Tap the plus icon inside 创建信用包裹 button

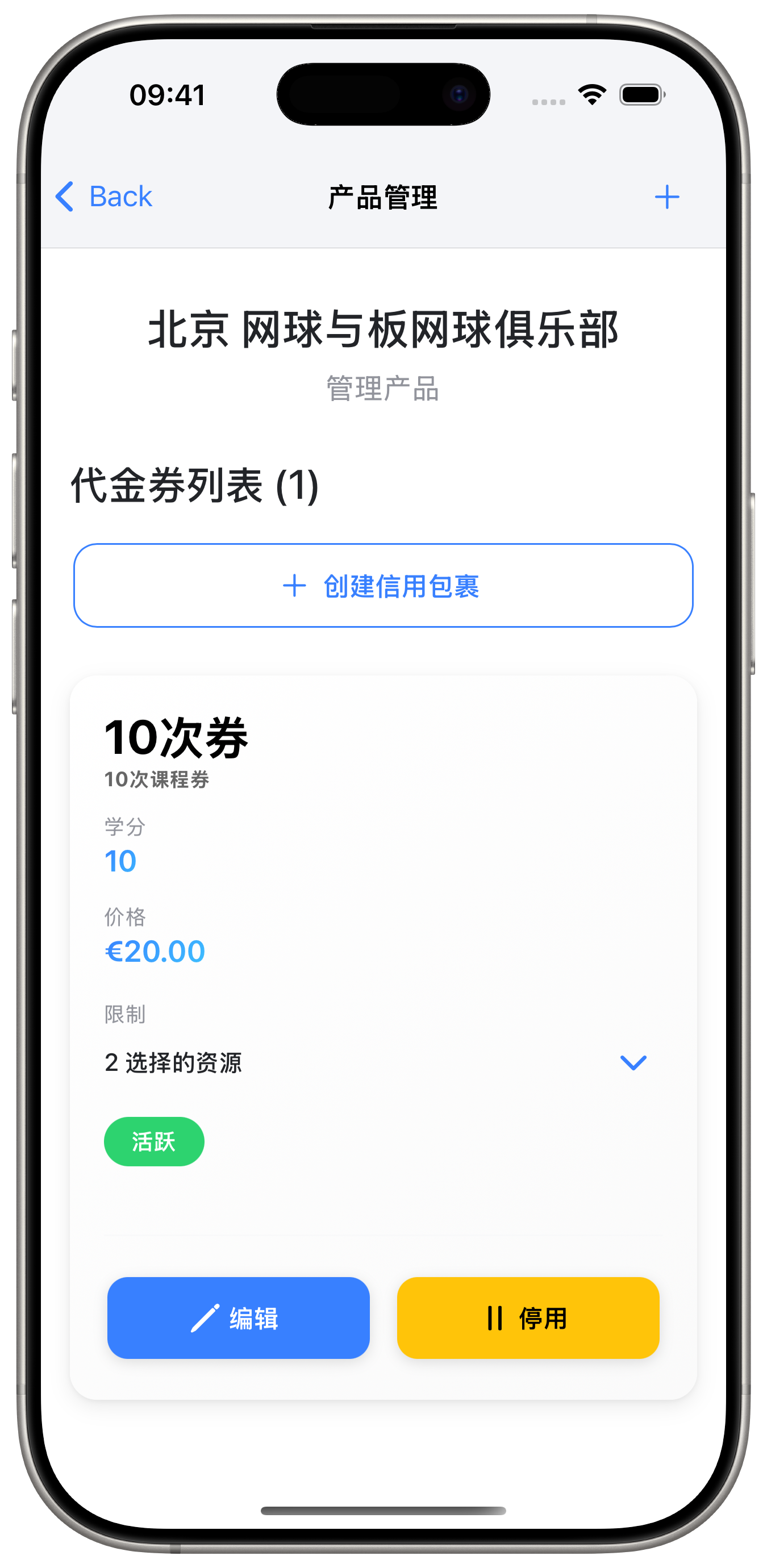pos(294,586)
